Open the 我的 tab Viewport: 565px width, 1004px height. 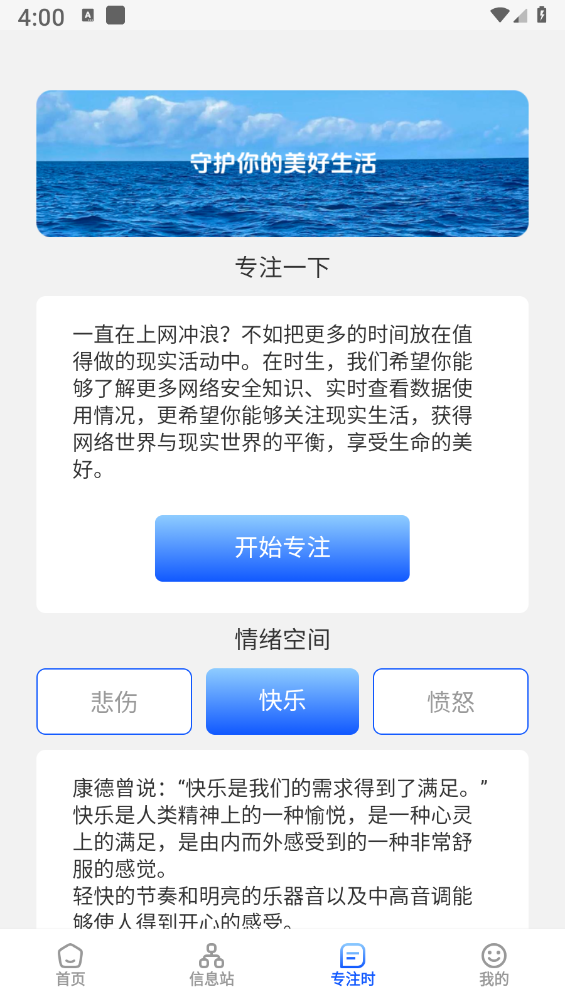coord(494,965)
